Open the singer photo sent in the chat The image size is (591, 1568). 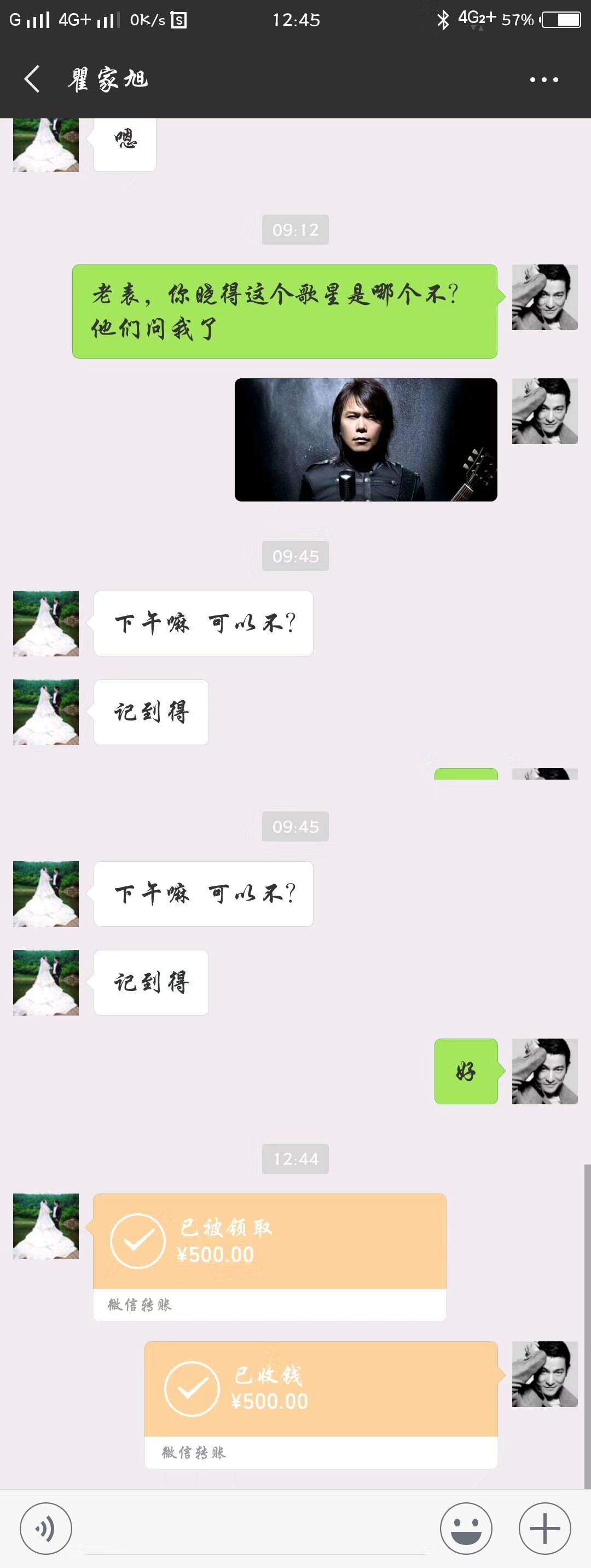point(366,440)
